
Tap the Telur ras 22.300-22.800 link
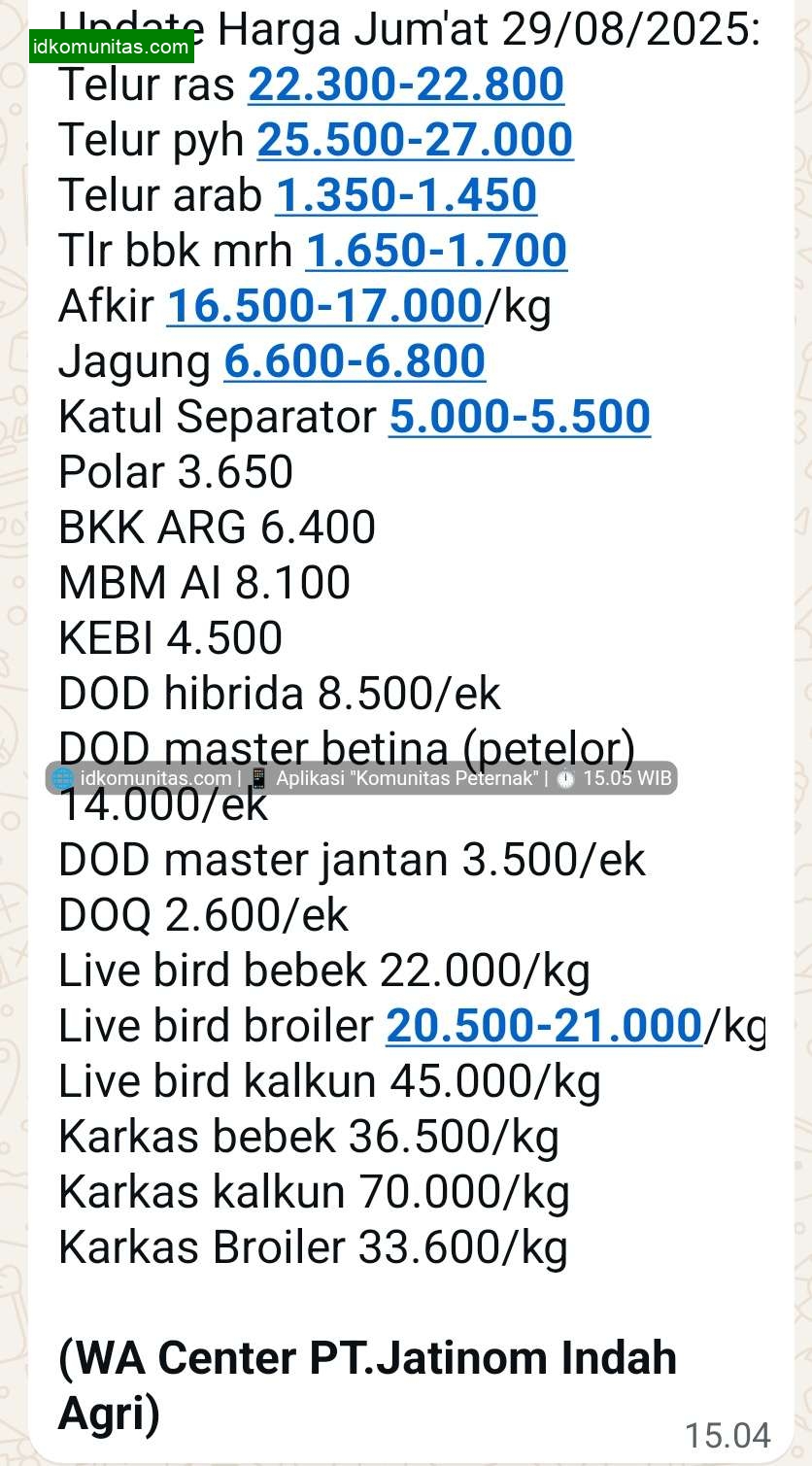tap(406, 85)
